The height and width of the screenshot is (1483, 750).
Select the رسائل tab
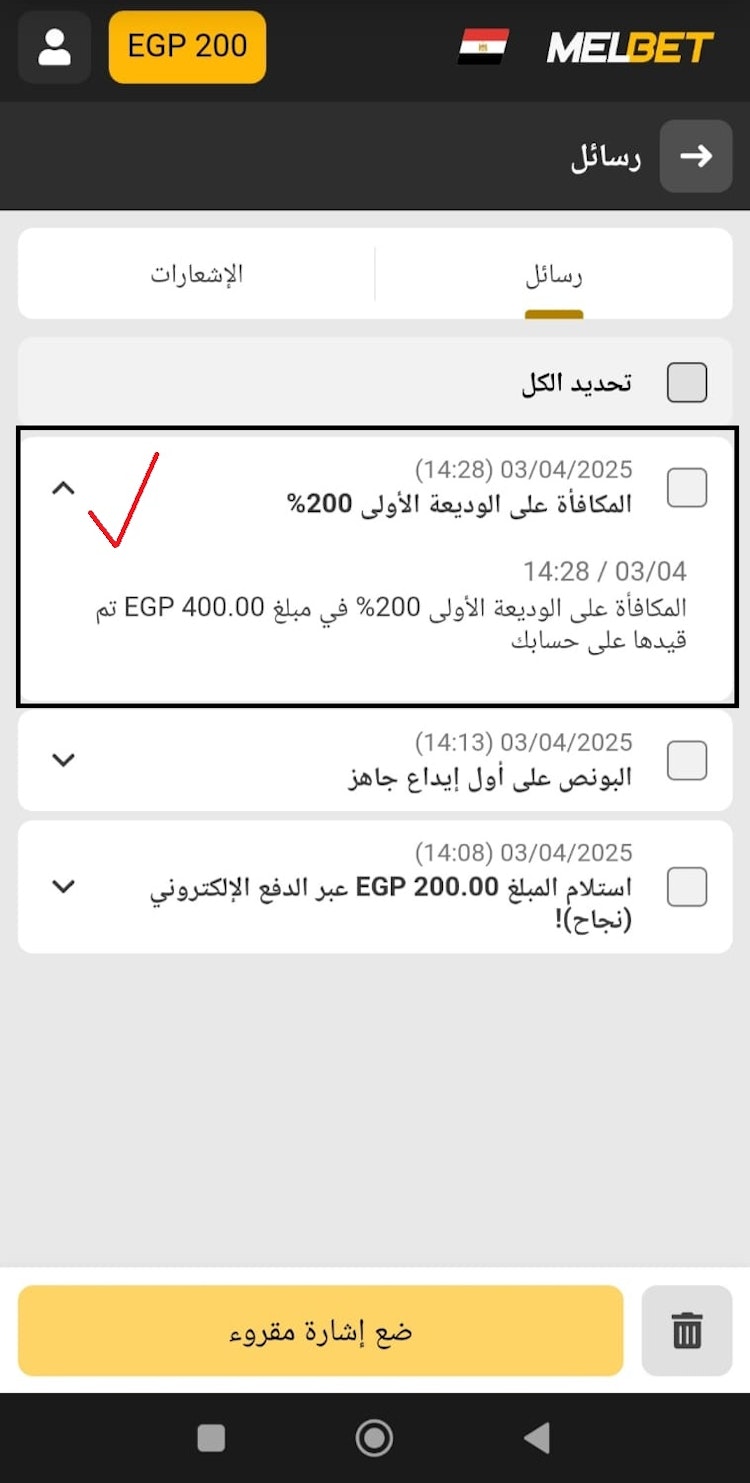pos(555,274)
